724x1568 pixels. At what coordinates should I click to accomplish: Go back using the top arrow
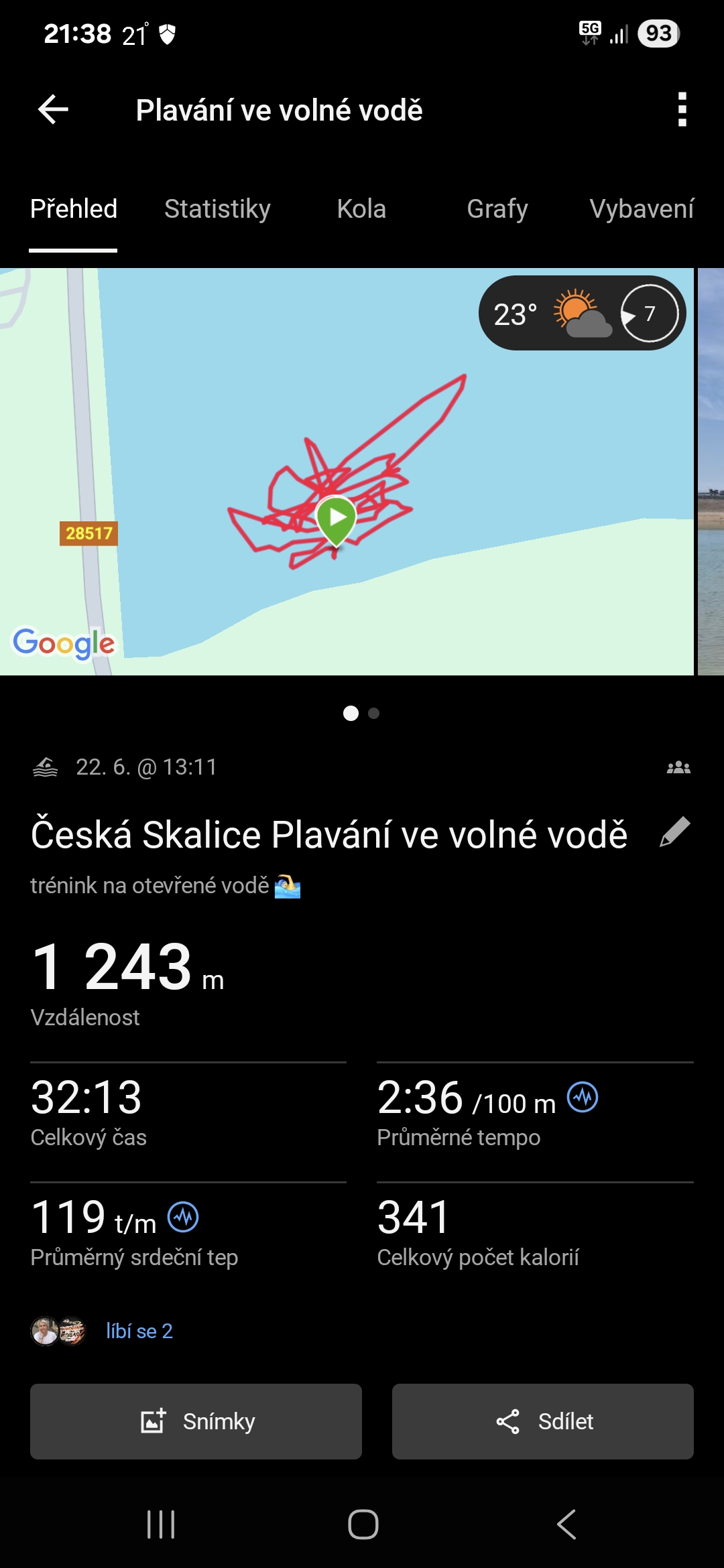pyautogui.click(x=54, y=110)
